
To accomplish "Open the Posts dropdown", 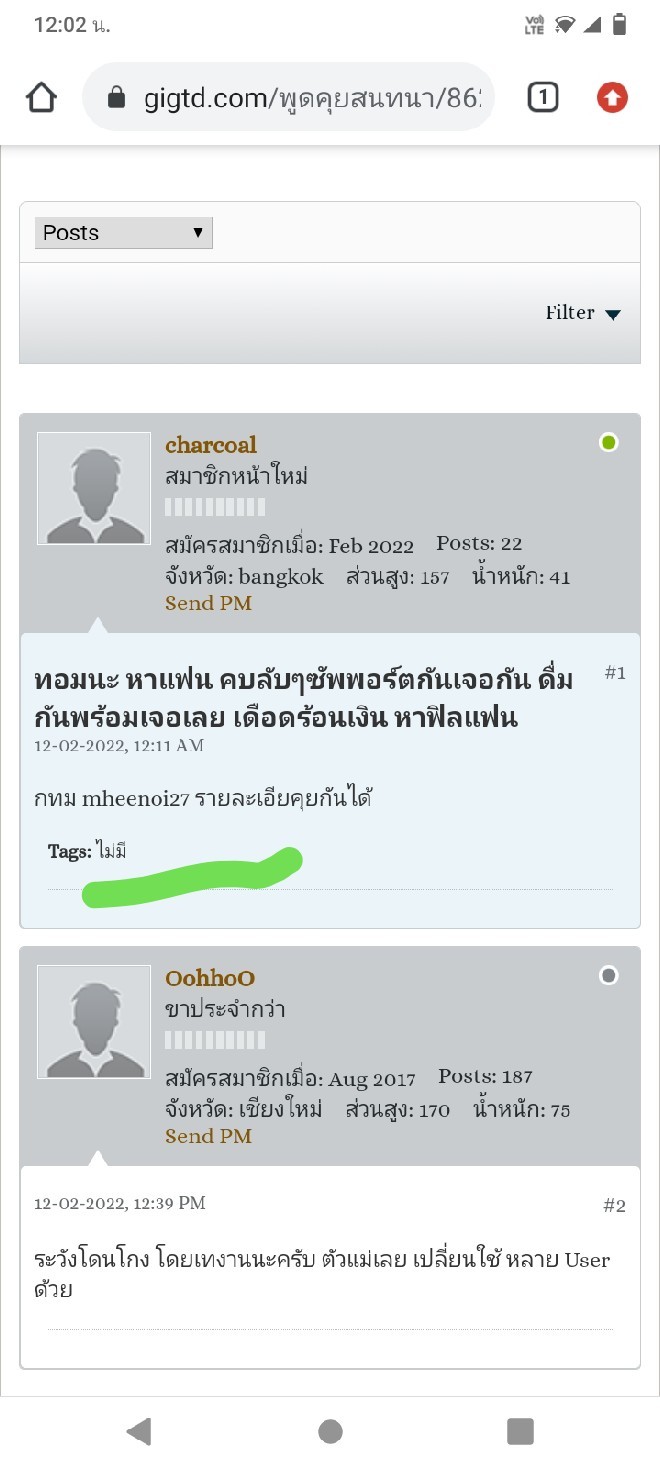I will pyautogui.click(x=124, y=233).
